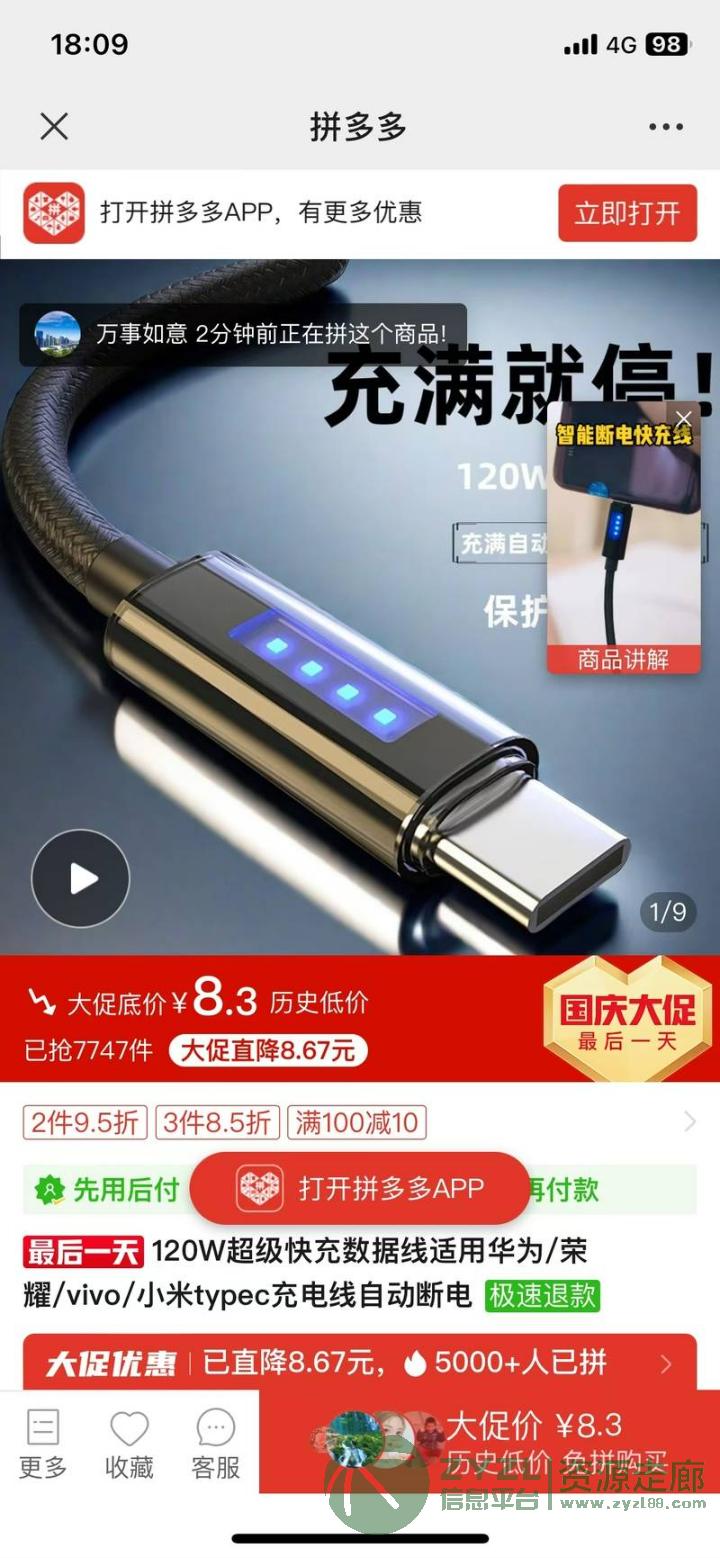Contact 客服 customer service
The height and width of the screenshot is (1558, 720).
coord(216,1444)
